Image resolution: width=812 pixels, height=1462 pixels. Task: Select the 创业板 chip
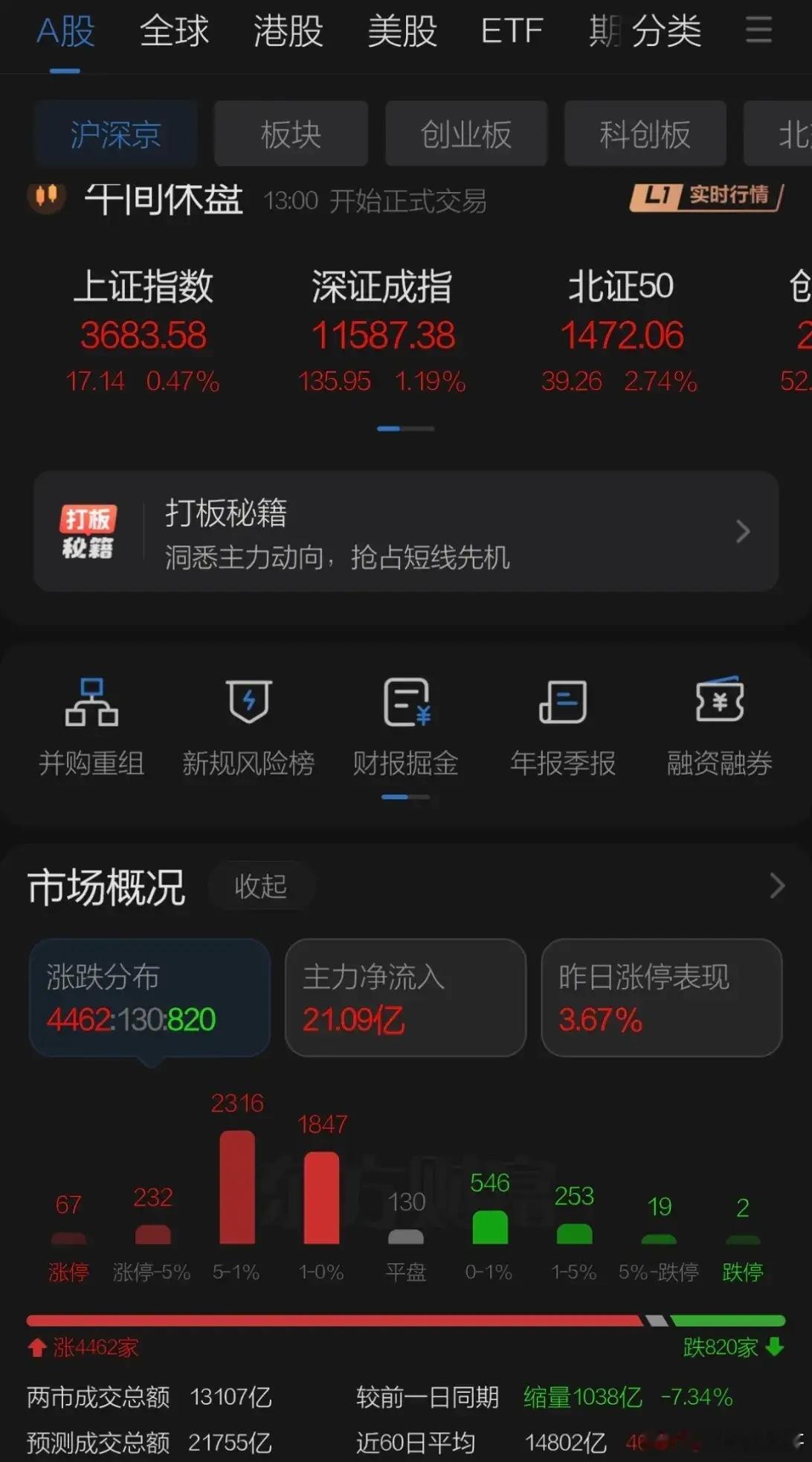tap(466, 134)
